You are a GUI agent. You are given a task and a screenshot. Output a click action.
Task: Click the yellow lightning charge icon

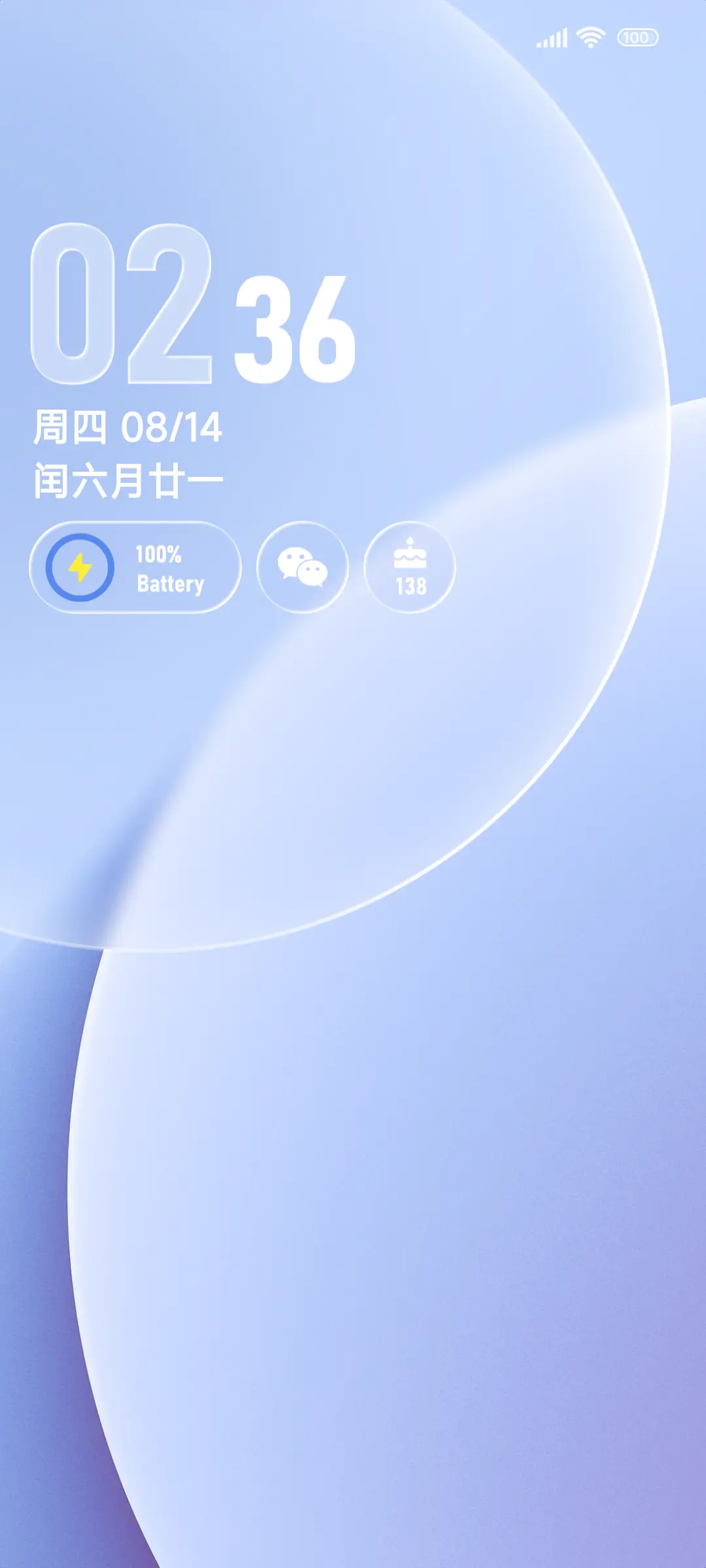click(78, 568)
